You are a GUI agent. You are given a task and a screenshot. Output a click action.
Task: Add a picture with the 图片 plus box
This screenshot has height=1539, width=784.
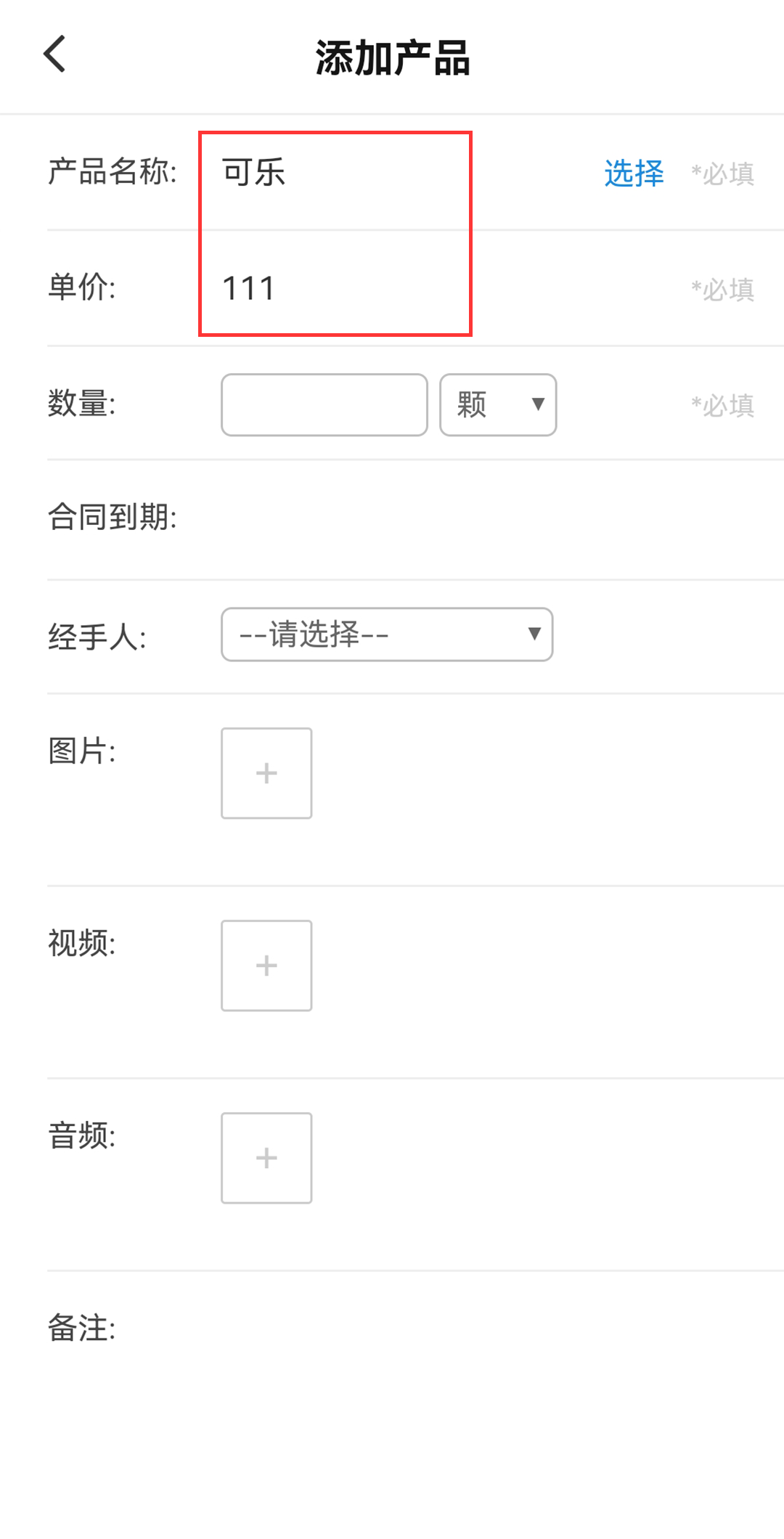266,773
